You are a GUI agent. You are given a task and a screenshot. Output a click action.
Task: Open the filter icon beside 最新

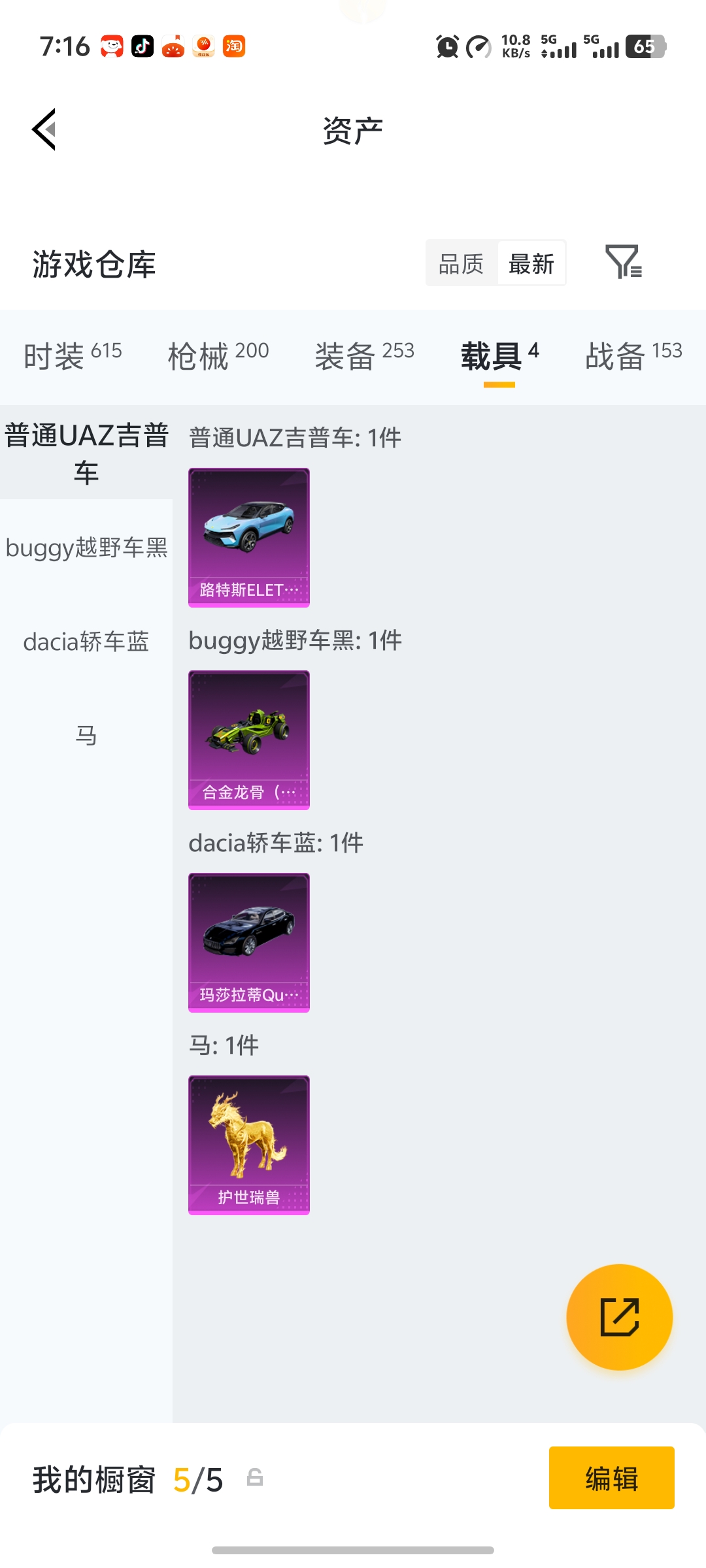click(x=626, y=263)
